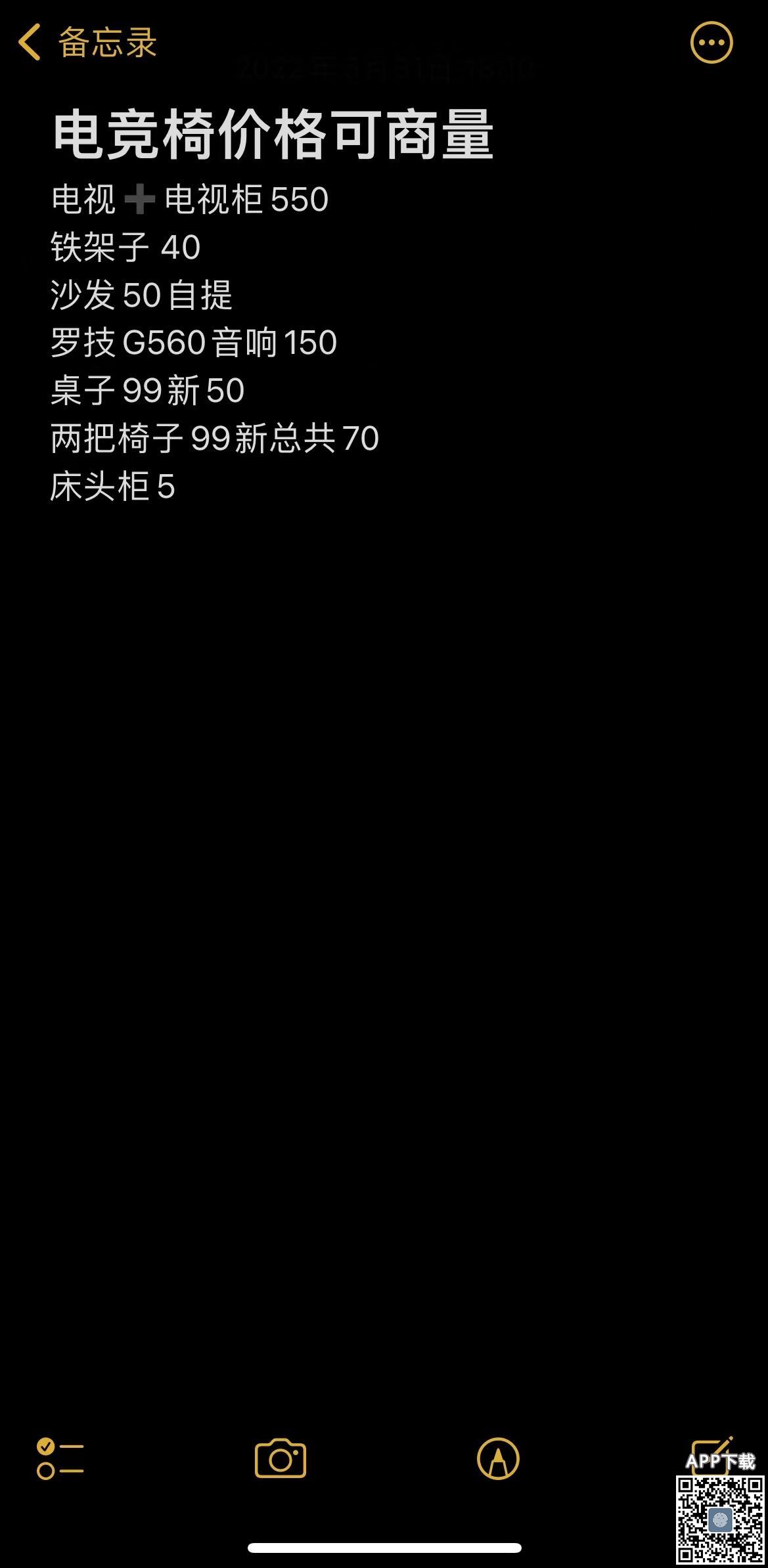Add a checklist to the note
Screen dimensions: 768x1568
pyautogui.click(x=60, y=1459)
